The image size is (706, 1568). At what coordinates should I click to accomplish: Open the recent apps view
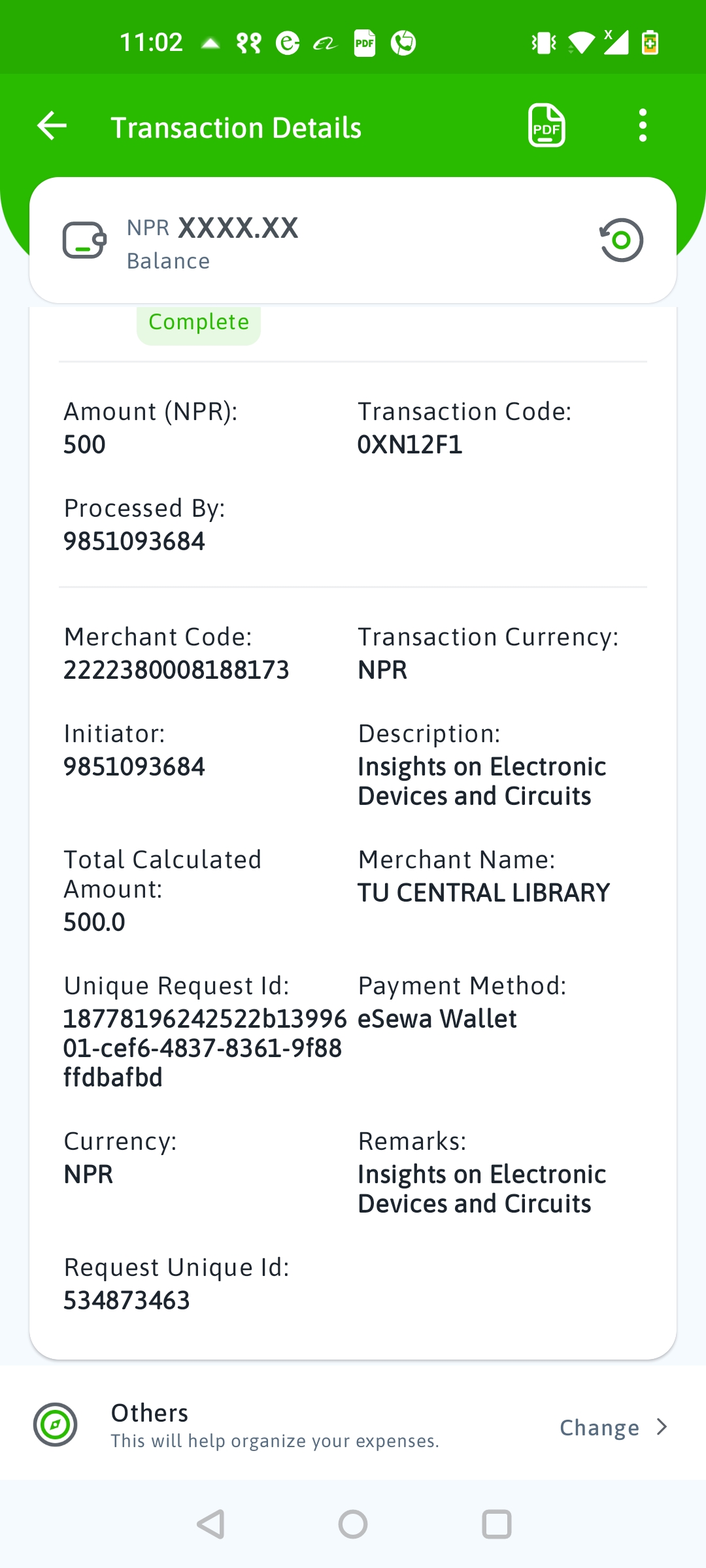click(496, 1524)
